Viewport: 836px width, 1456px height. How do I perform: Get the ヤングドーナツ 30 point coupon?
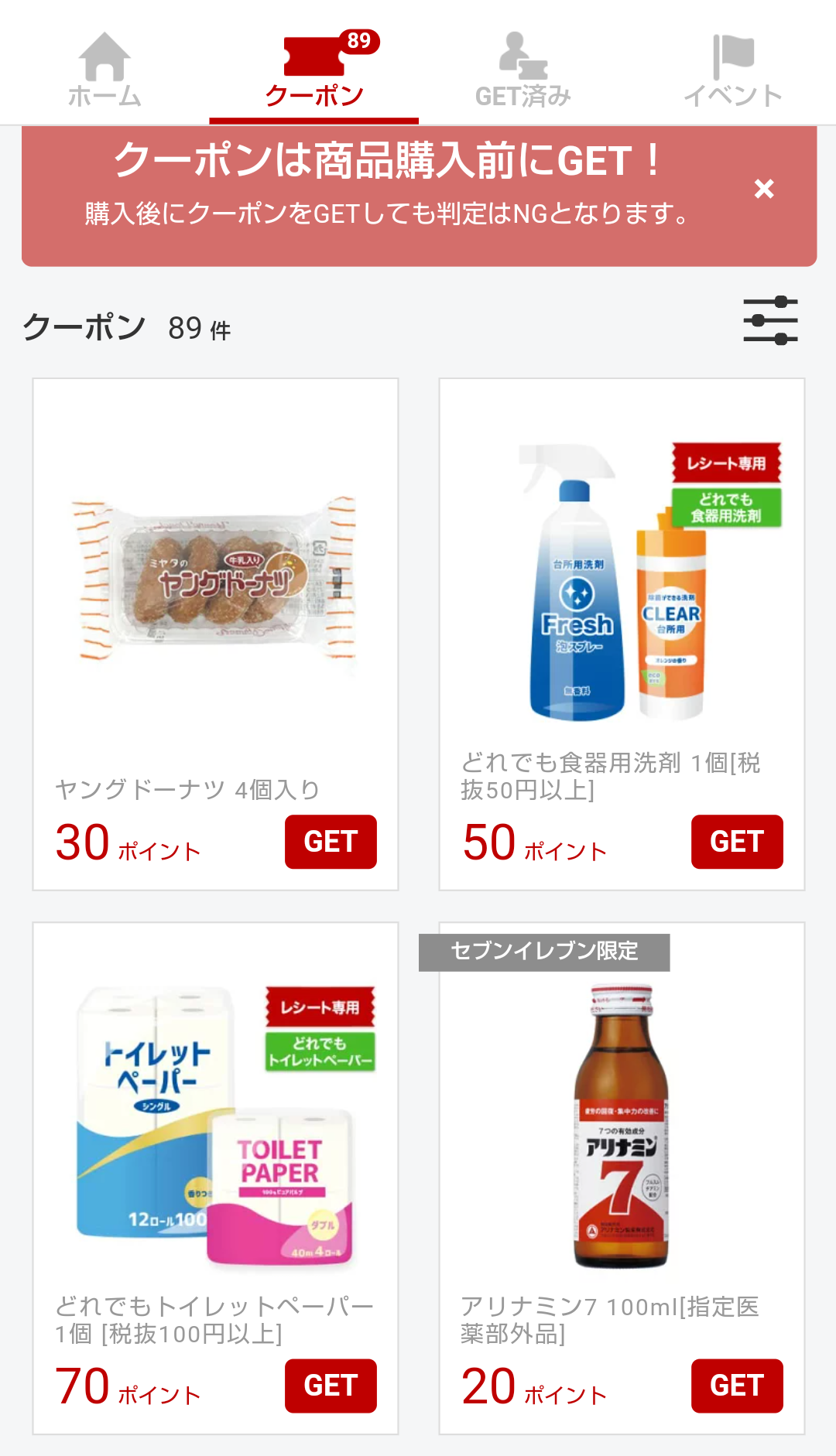point(331,842)
